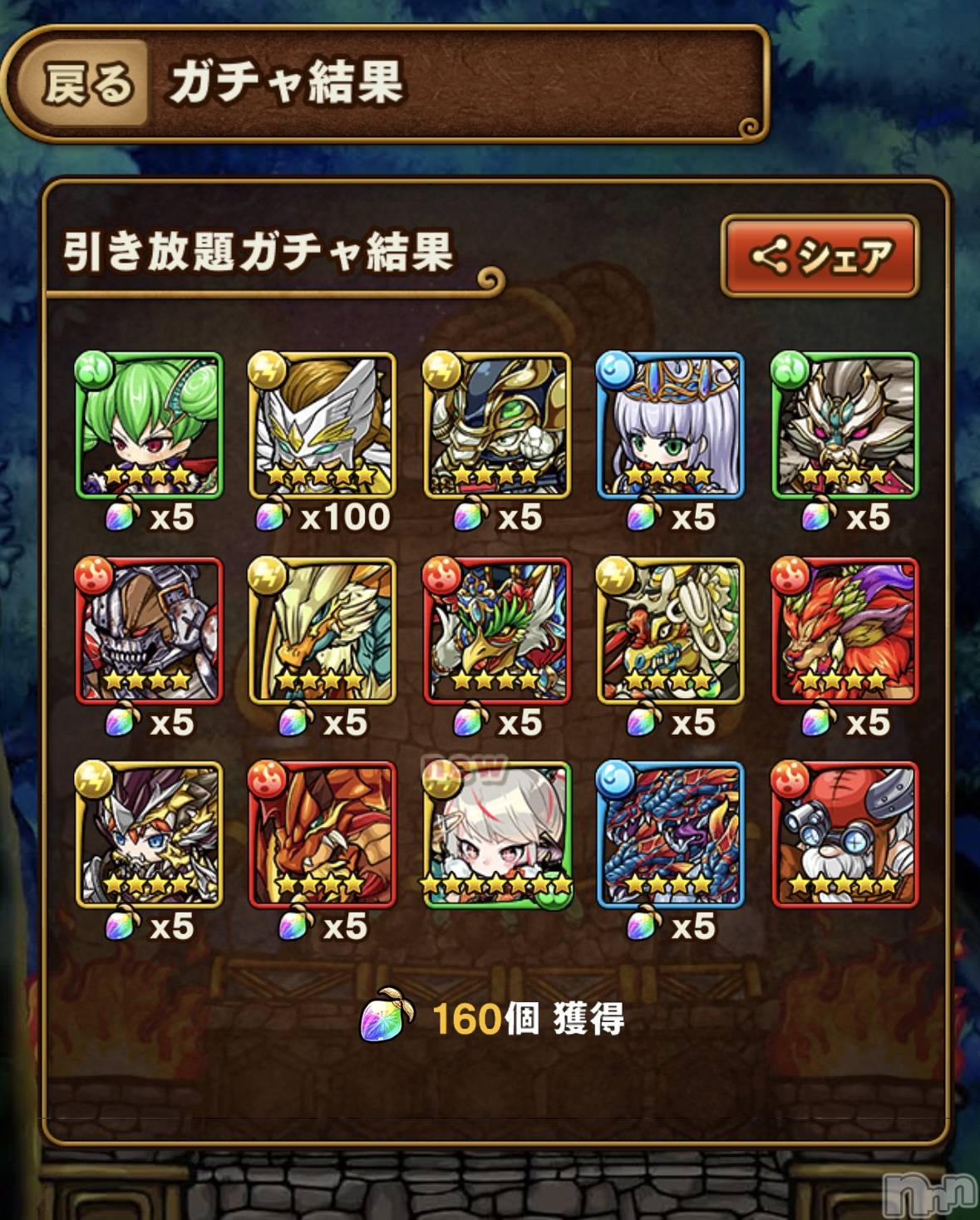Screen dimensions: 980x1220
Task: Select the white winged-helmet character with x100
Action: (x=323, y=425)
